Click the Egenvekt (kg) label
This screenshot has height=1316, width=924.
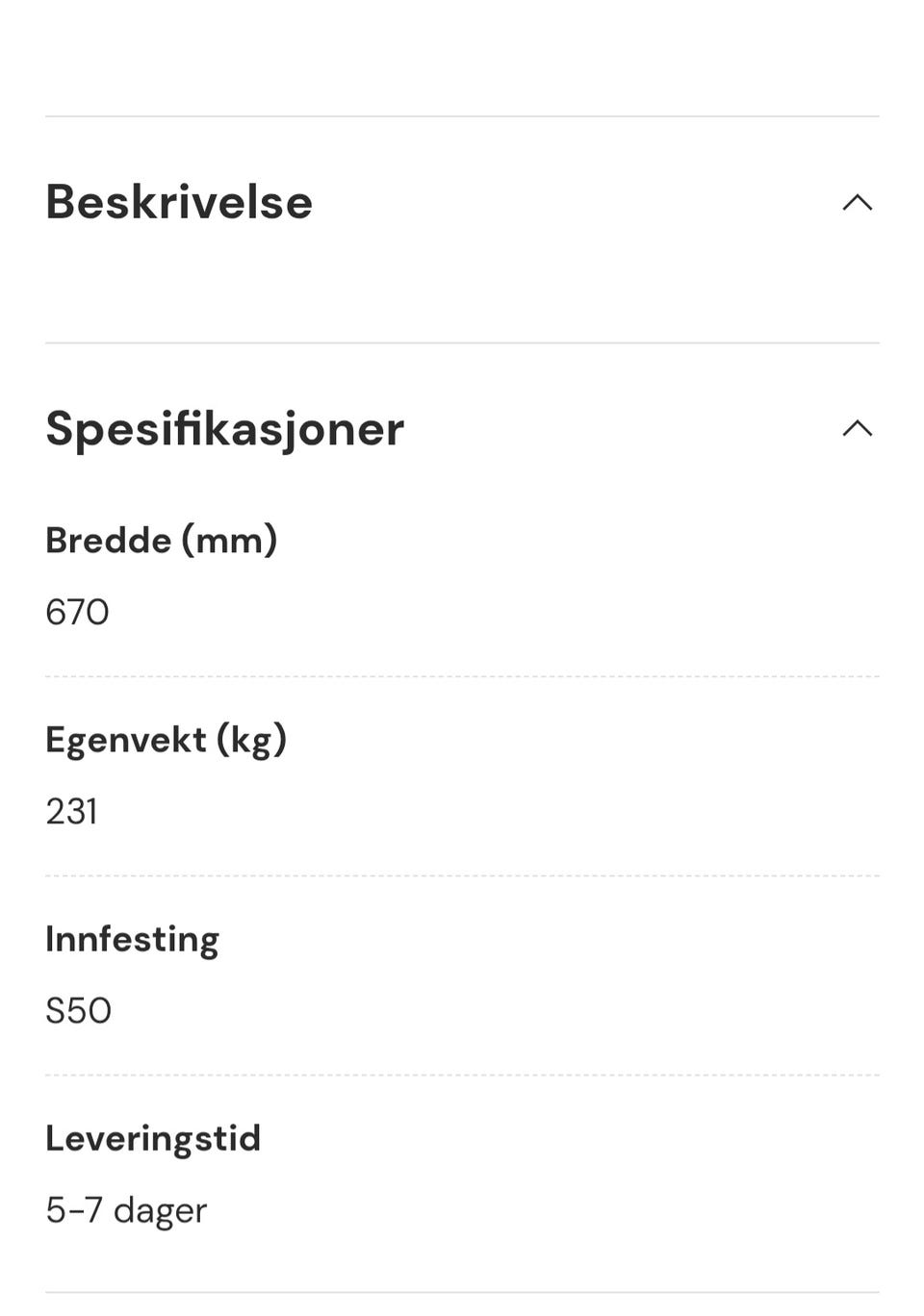pos(166,739)
